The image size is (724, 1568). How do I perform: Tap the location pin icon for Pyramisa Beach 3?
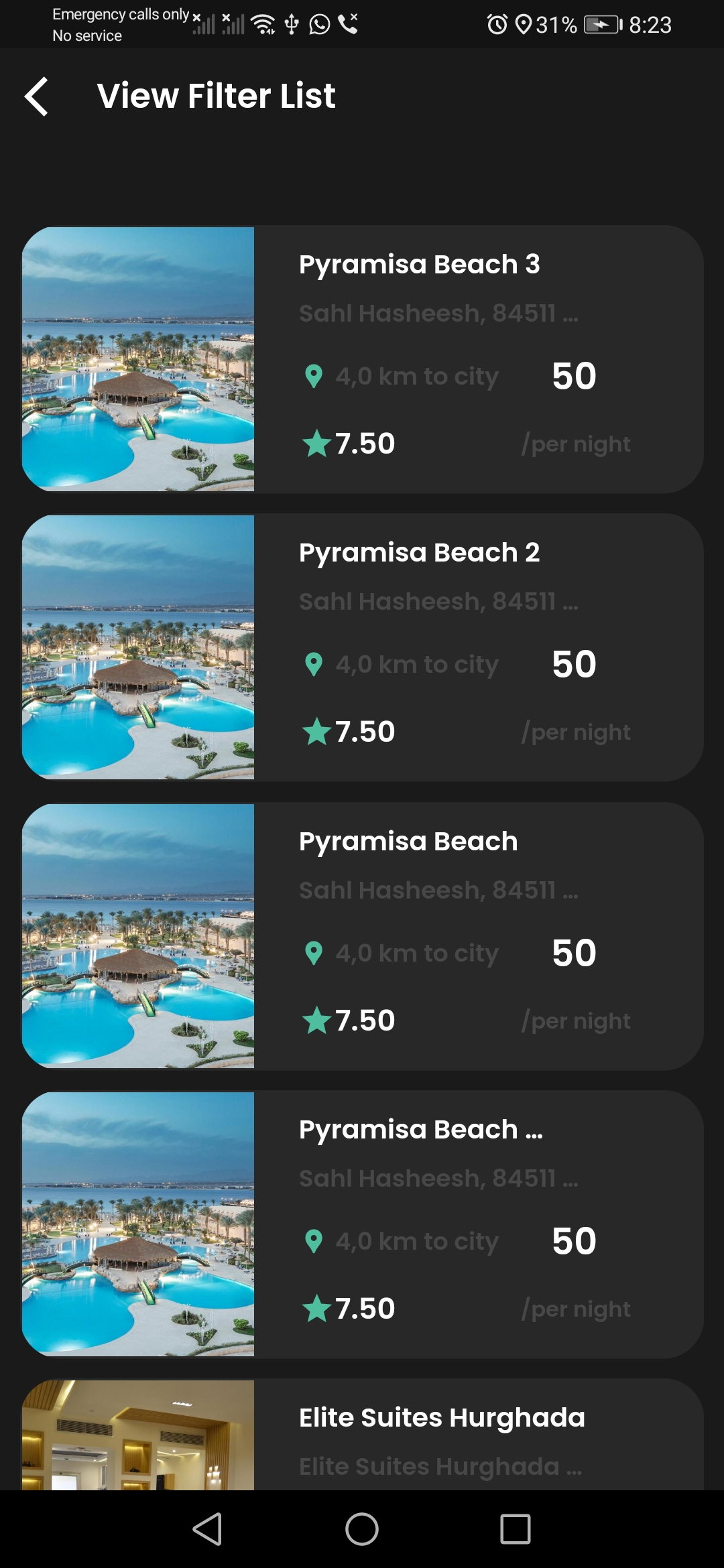[x=315, y=377]
